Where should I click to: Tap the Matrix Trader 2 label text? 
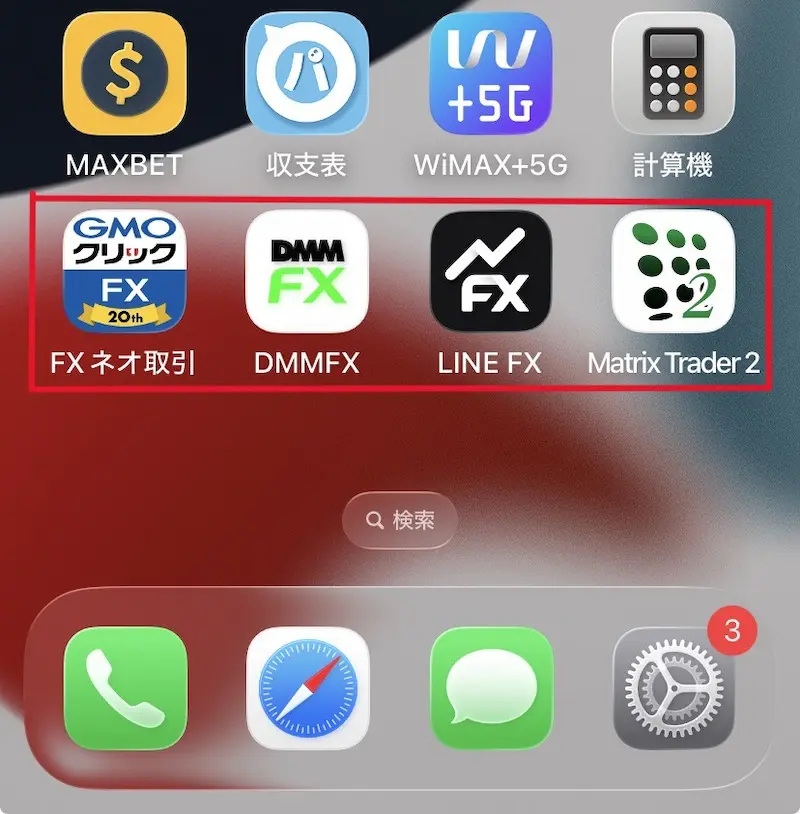click(674, 362)
